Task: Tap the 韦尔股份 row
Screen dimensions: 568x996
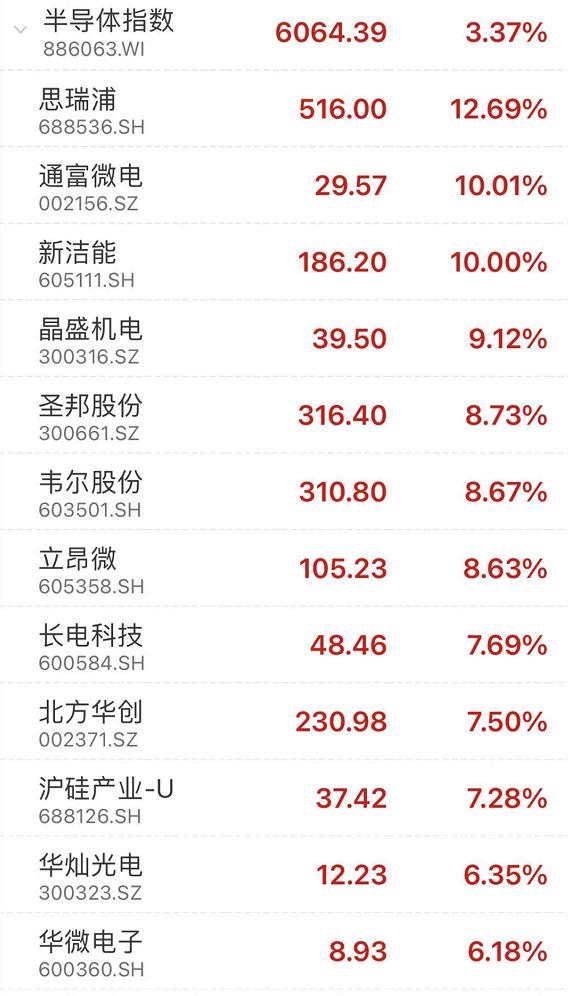Action: 284,492
